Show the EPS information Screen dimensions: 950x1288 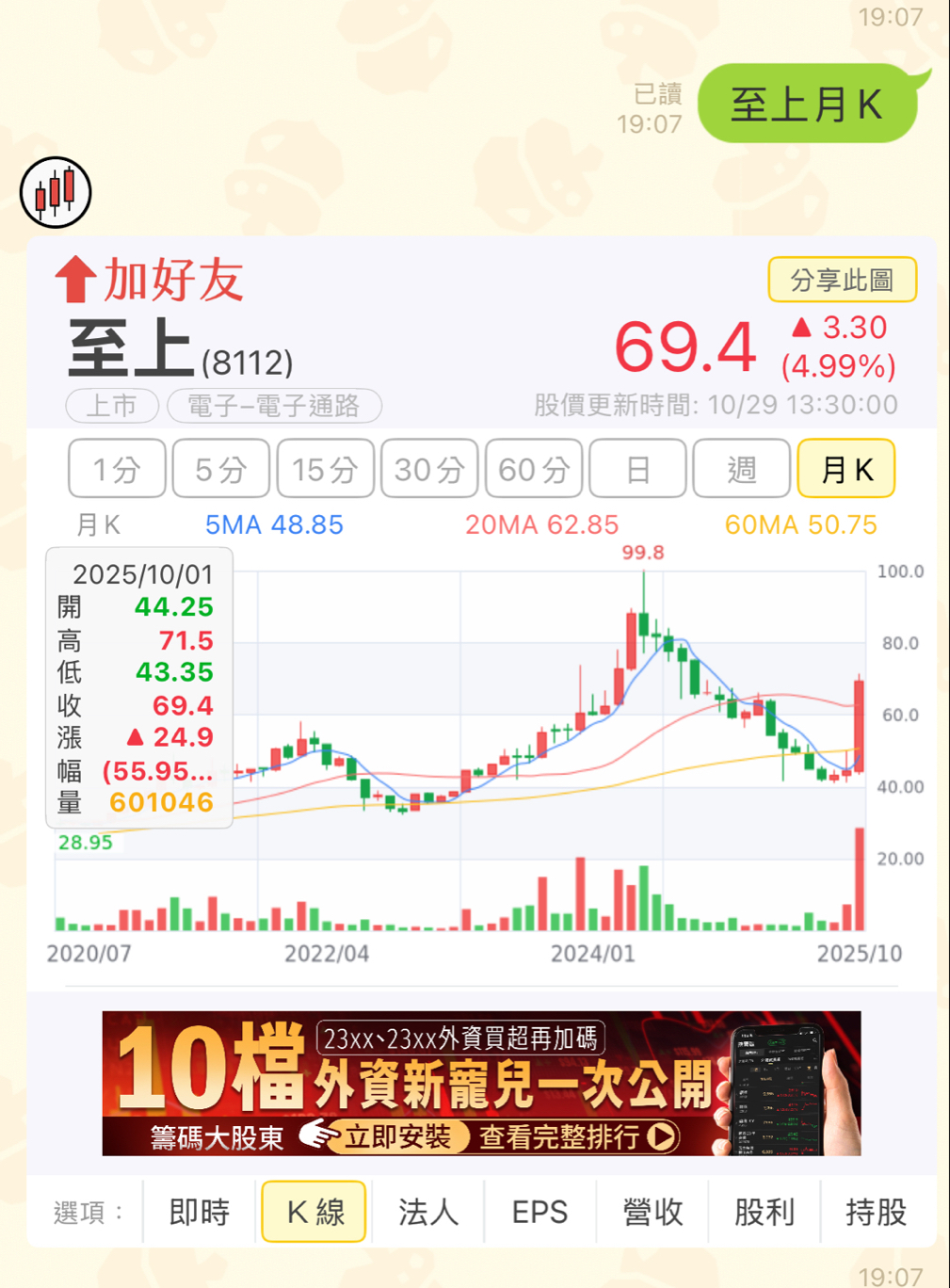point(539,1212)
